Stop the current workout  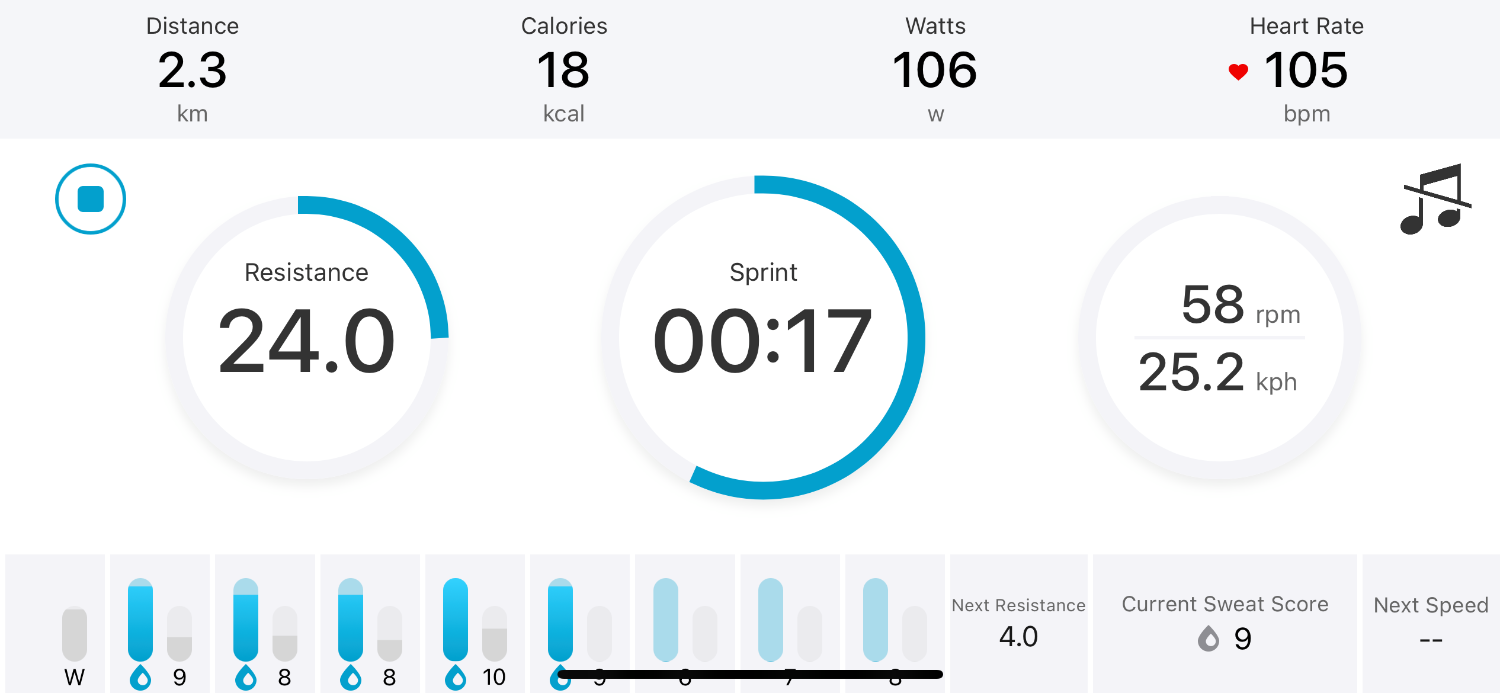[x=91, y=199]
